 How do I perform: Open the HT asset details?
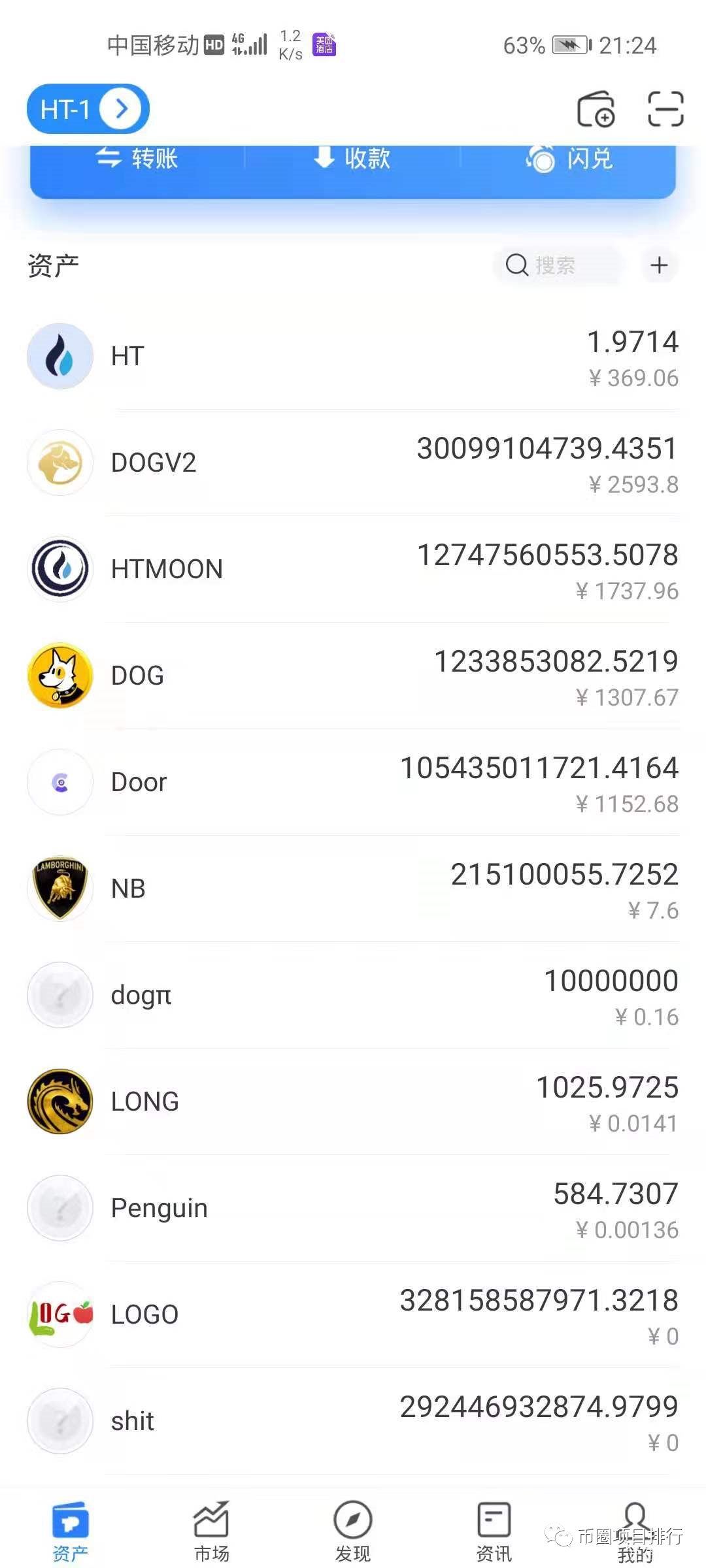tap(353, 357)
